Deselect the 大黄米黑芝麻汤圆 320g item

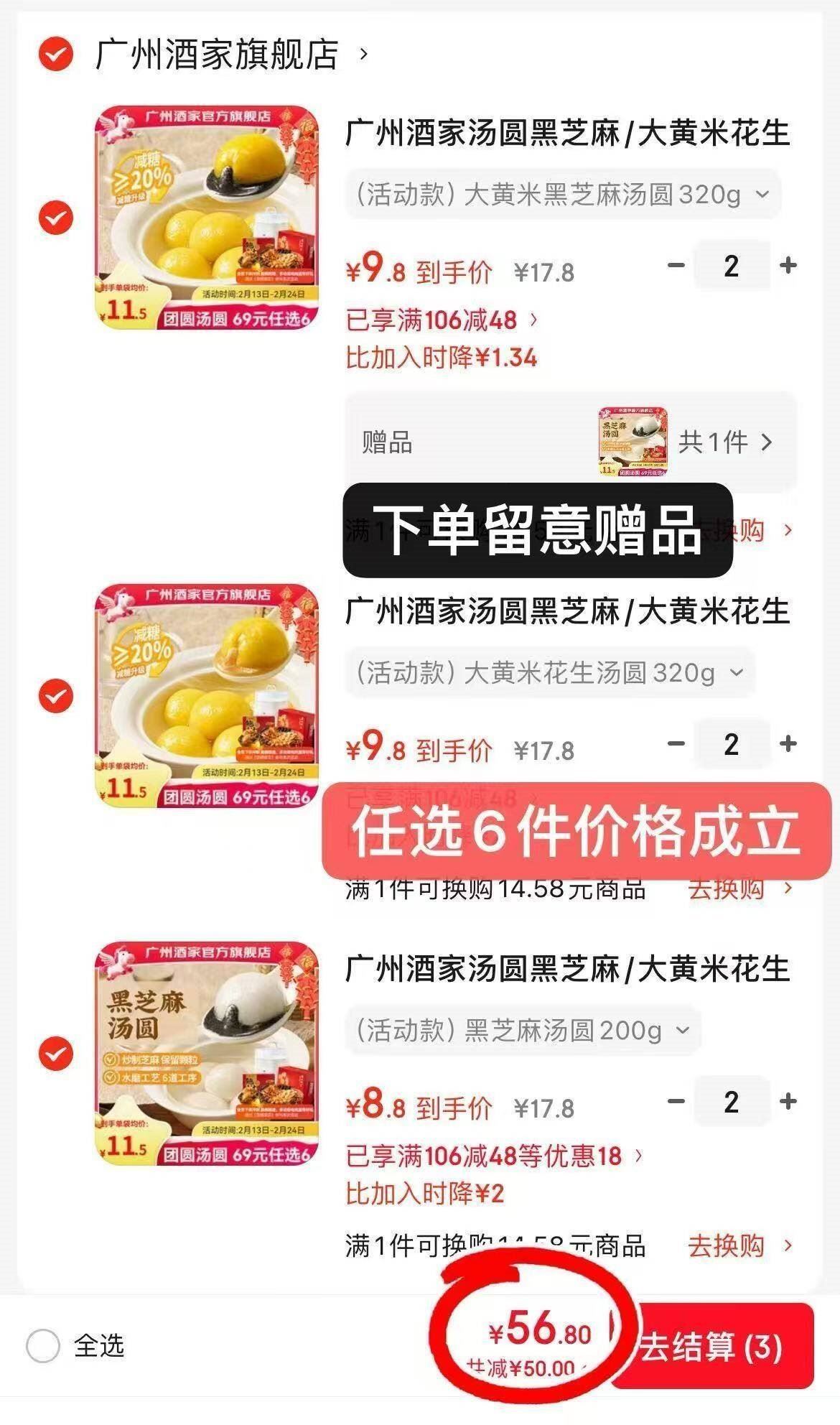[x=55, y=218]
